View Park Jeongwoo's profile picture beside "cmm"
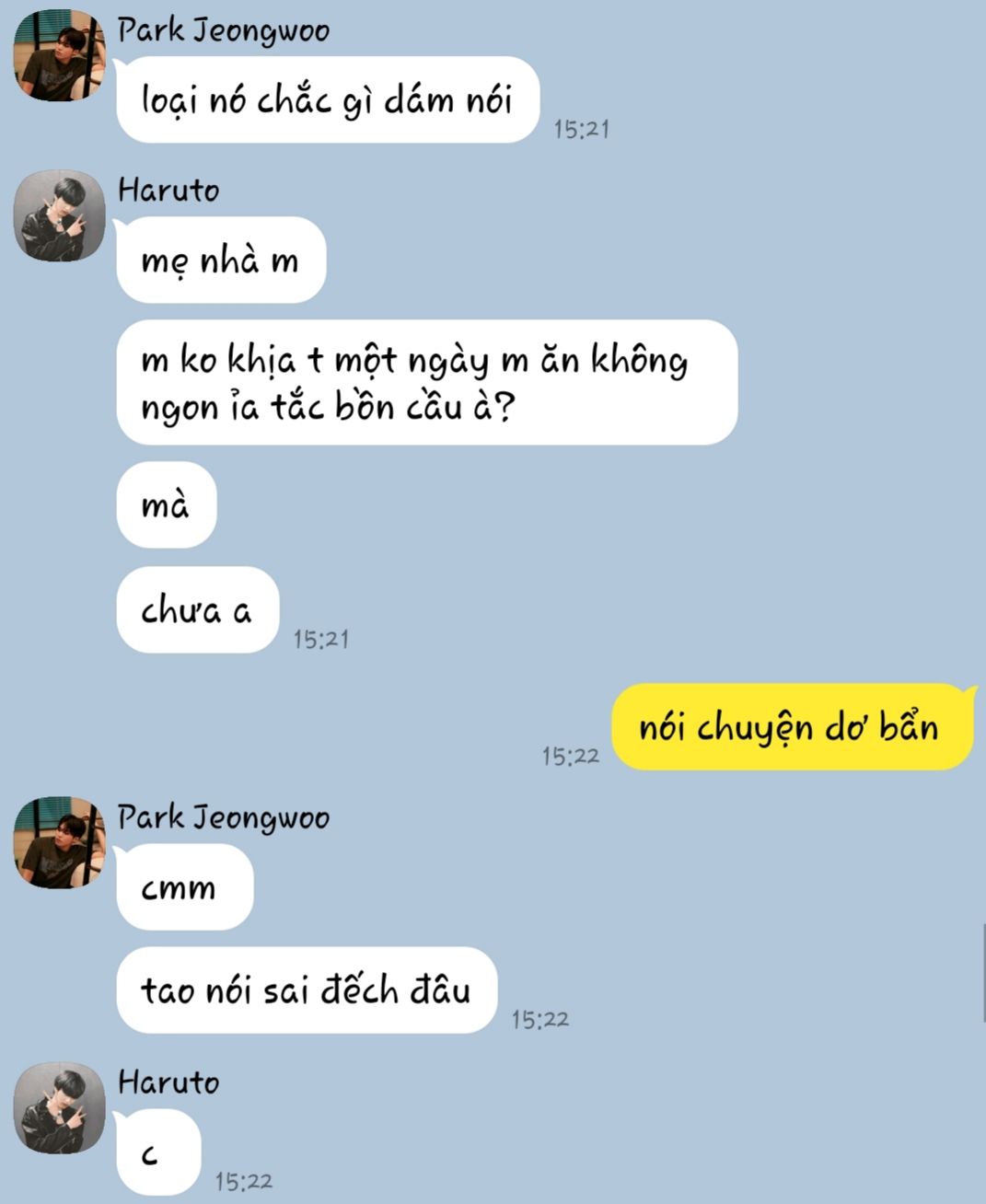This screenshot has height=1204, width=986. point(60,842)
